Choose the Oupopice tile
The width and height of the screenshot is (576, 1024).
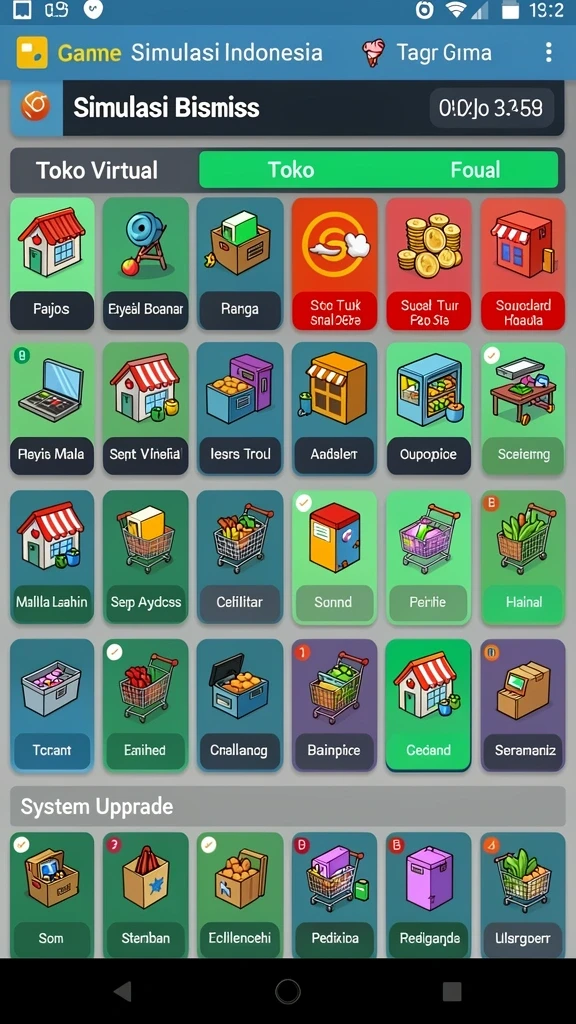pyautogui.click(x=428, y=409)
